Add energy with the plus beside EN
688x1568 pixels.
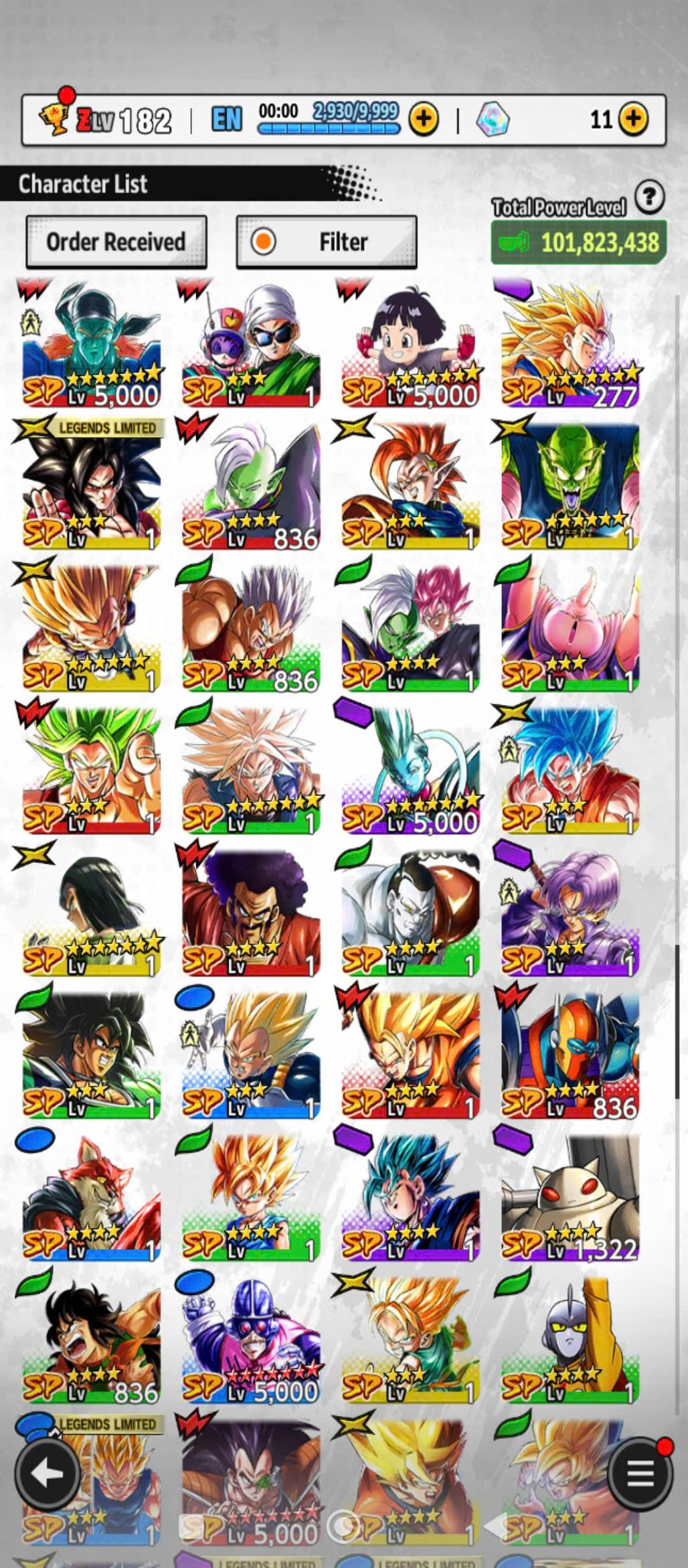click(x=424, y=120)
